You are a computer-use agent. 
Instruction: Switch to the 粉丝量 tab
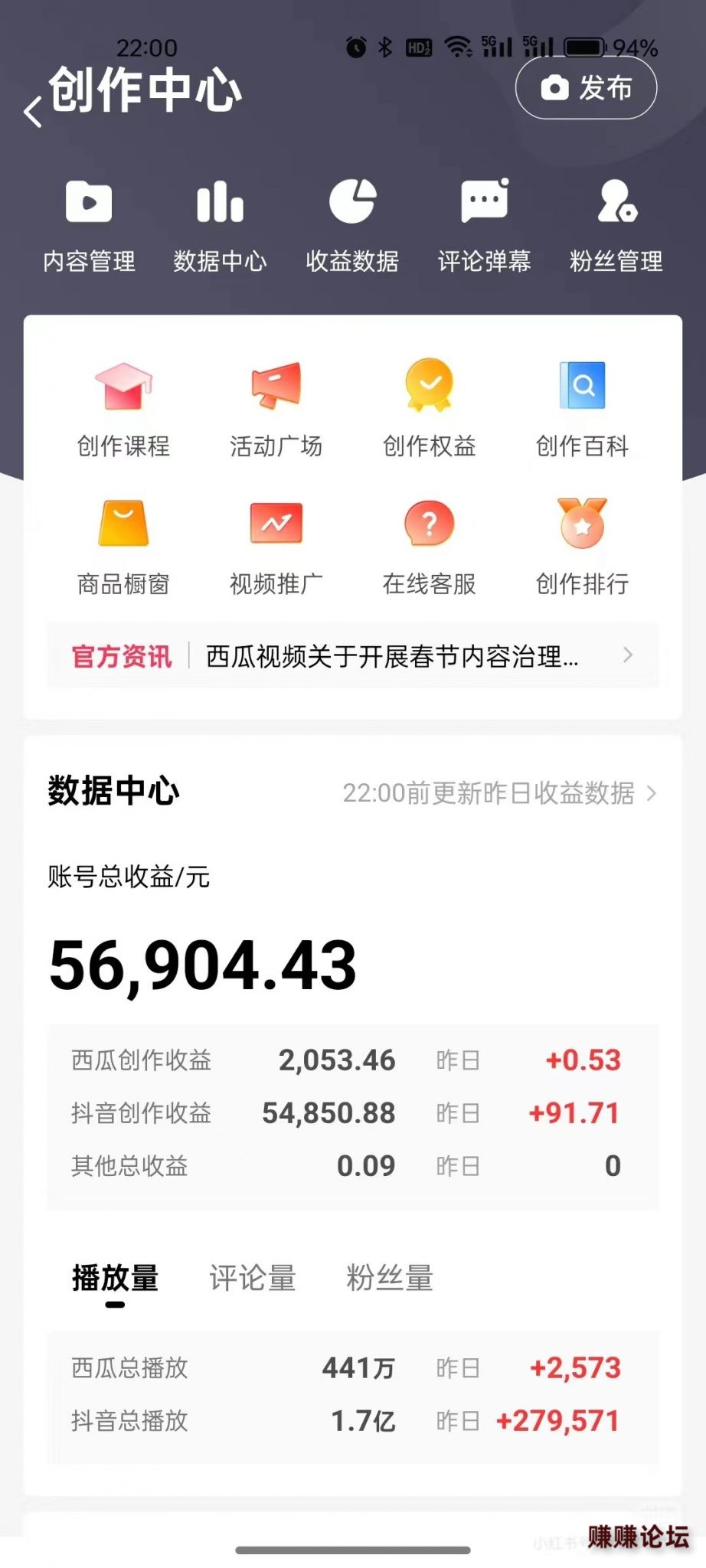pyautogui.click(x=389, y=1278)
